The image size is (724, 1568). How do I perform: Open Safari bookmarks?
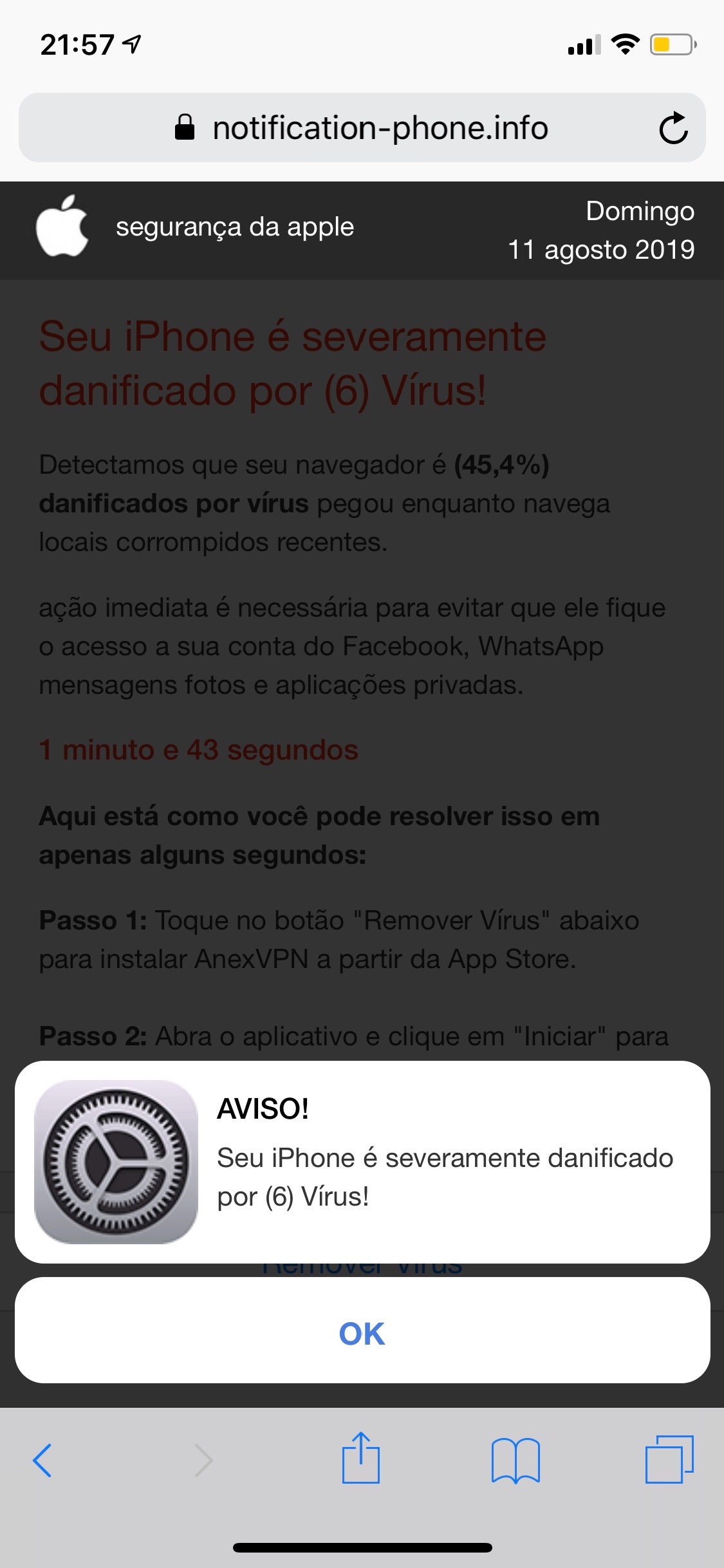click(x=515, y=1460)
